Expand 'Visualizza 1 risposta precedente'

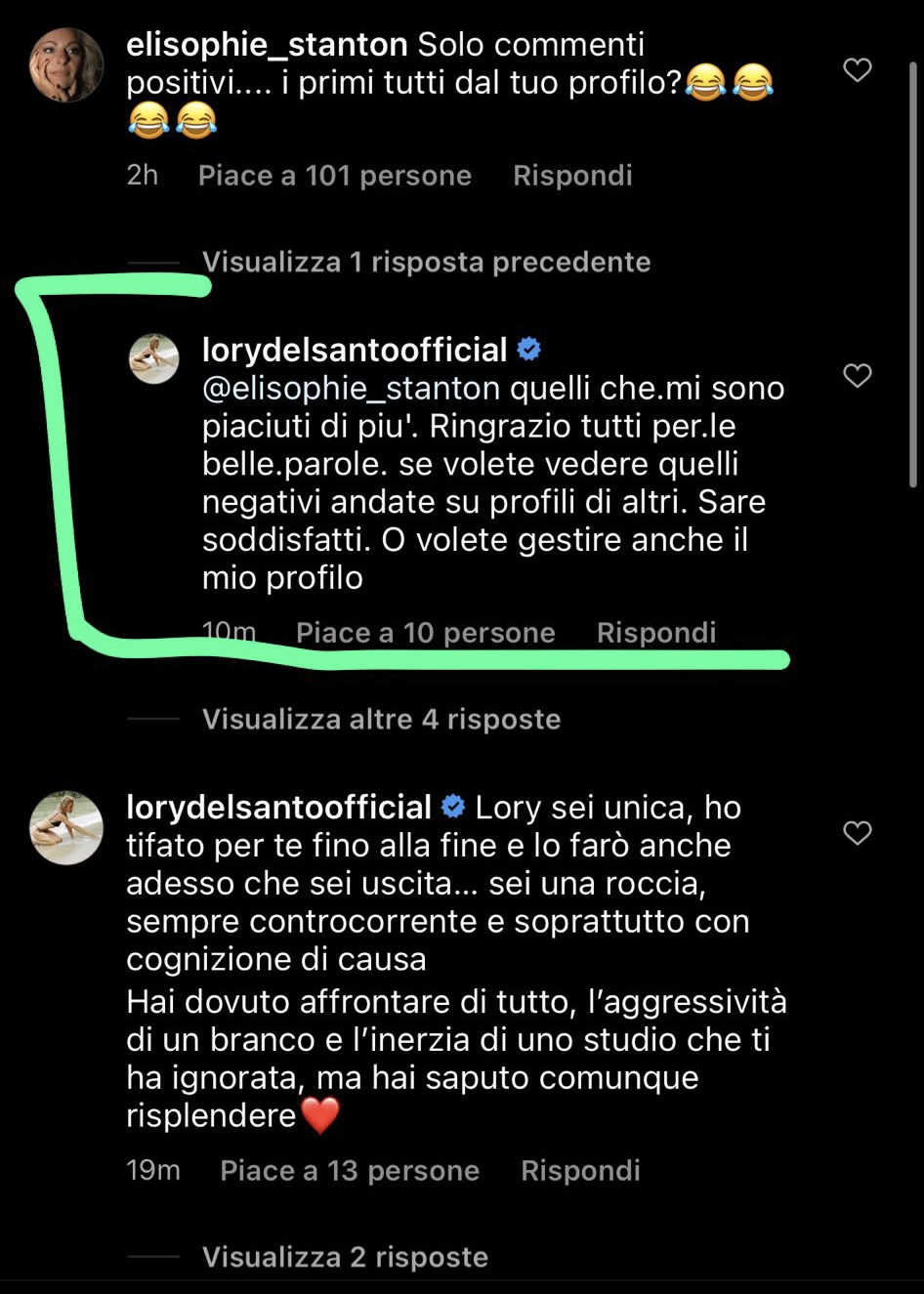[x=426, y=263]
